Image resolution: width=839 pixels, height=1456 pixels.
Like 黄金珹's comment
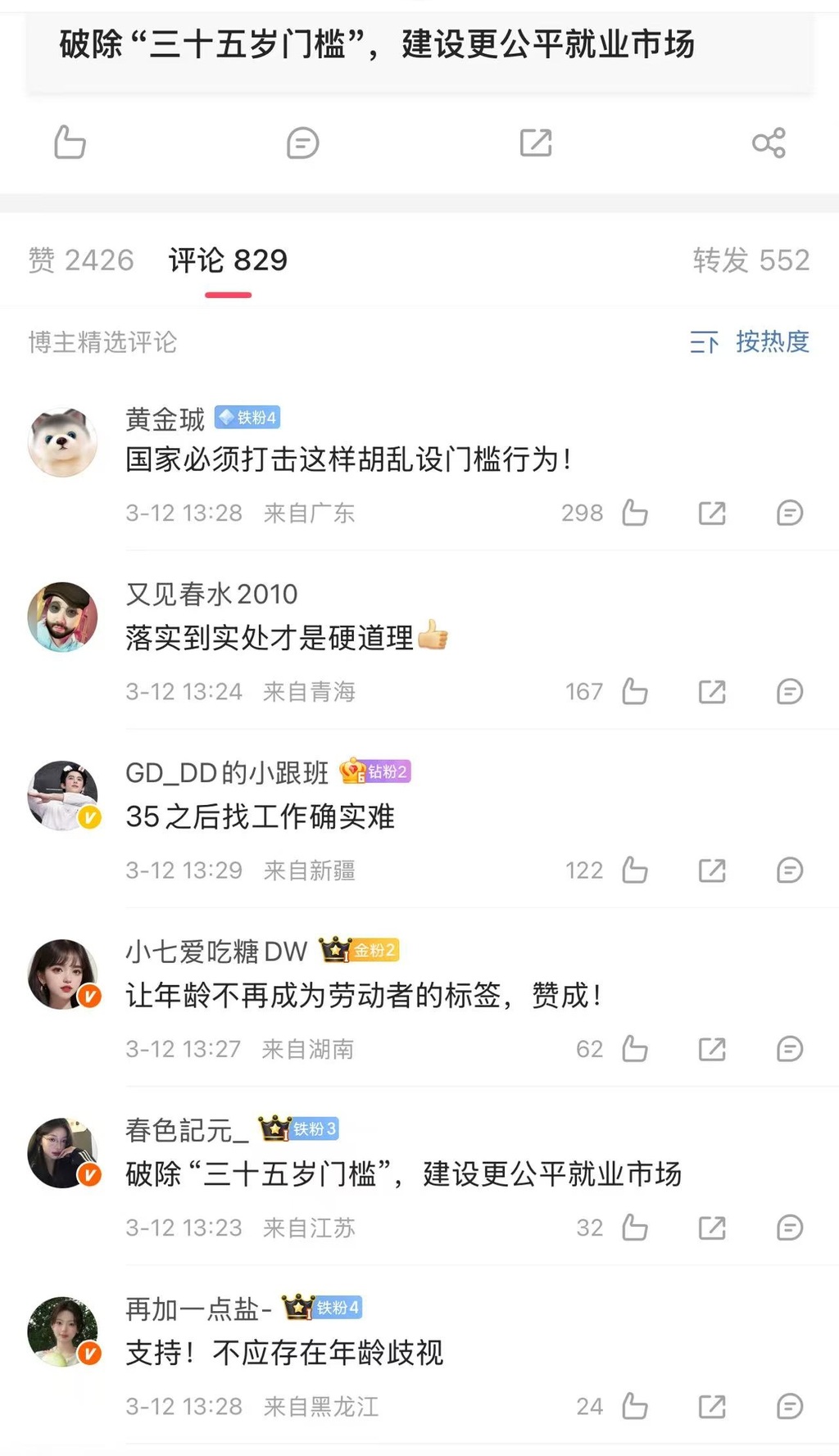tap(635, 513)
